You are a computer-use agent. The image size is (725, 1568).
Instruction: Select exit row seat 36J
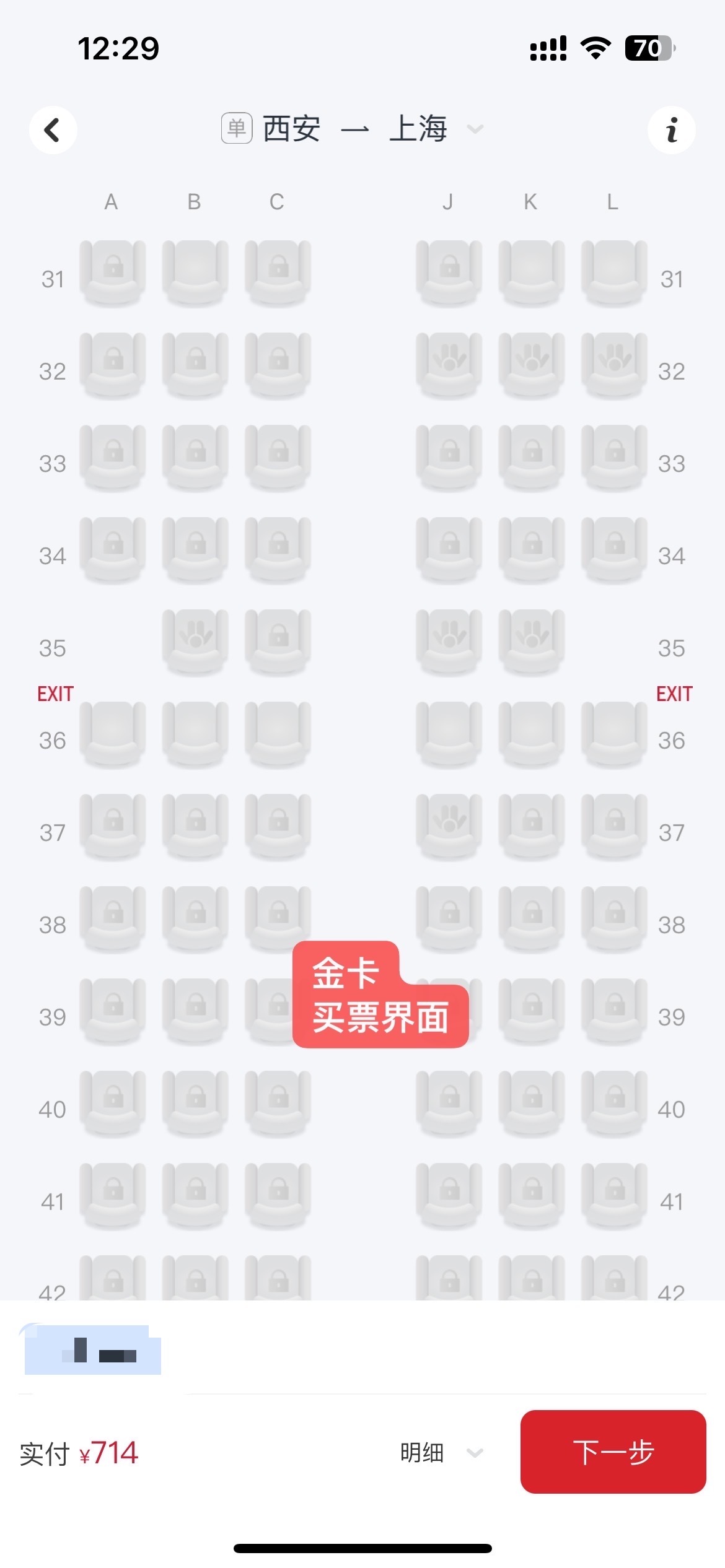pos(449,733)
